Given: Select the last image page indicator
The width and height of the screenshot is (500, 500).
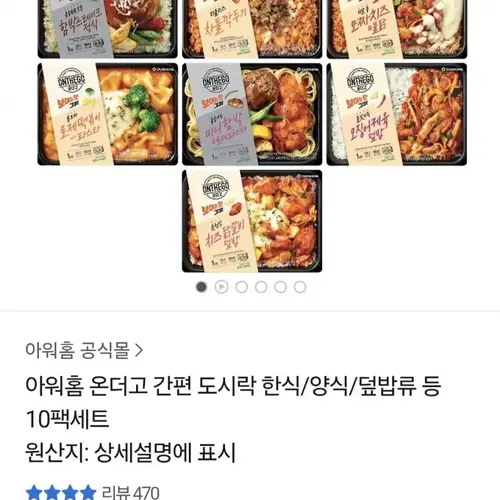Looking at the screenshot, I should tap(300, 287).
